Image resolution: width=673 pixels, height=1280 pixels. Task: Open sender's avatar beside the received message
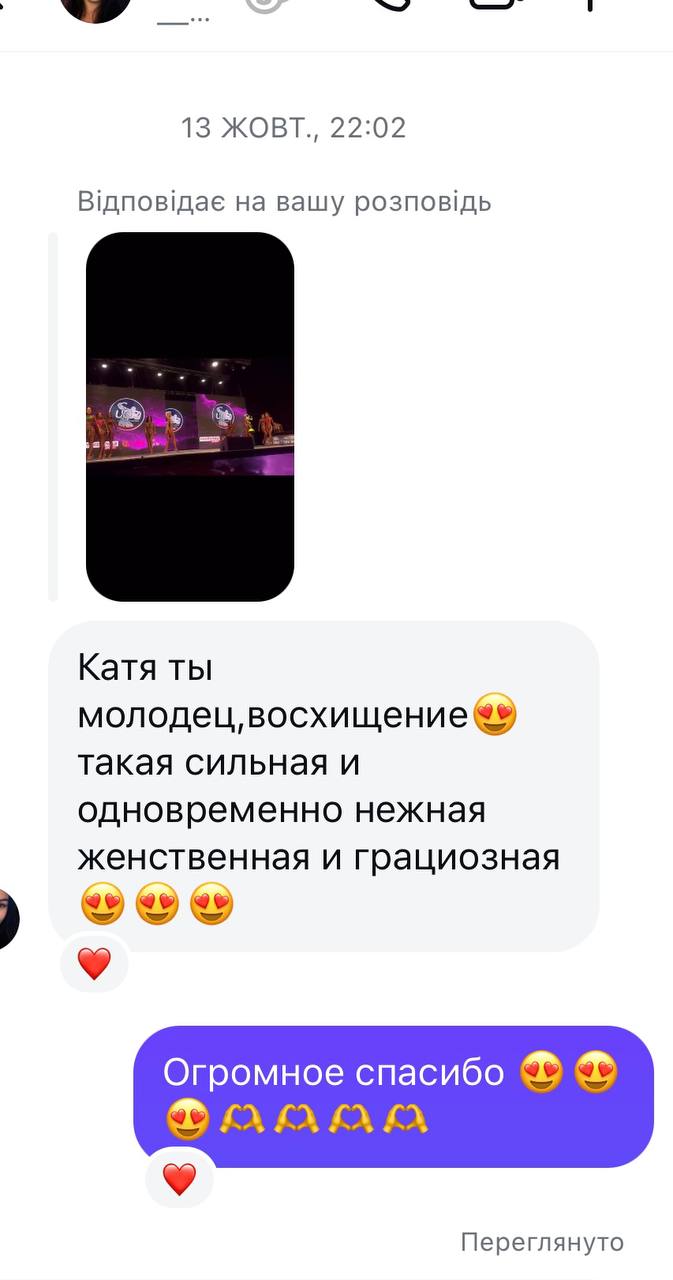click(9, 918)
